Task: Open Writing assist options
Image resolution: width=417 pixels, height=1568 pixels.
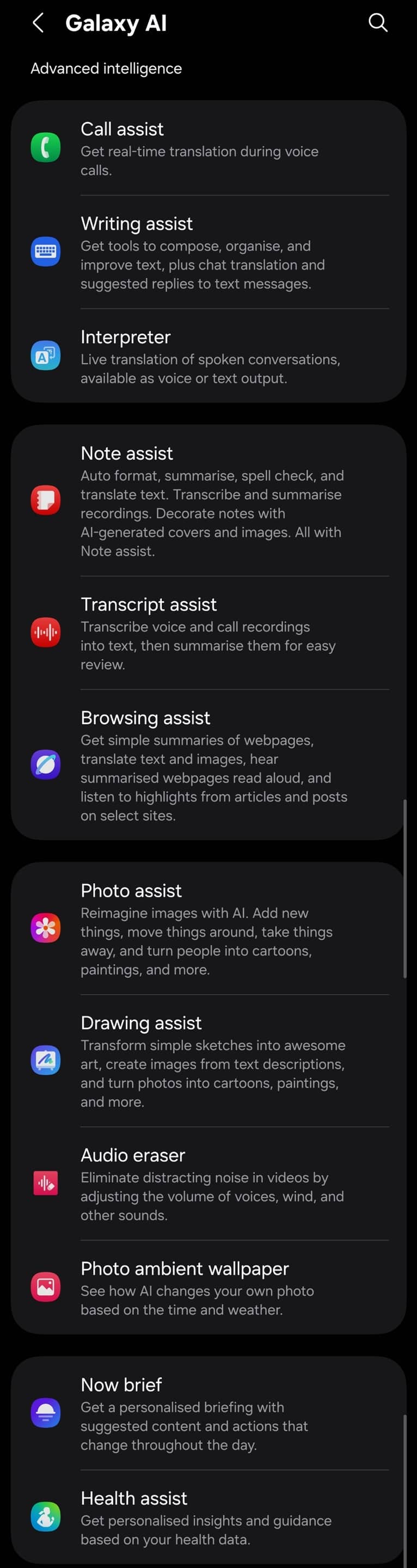Action: [x=208, y=252]
